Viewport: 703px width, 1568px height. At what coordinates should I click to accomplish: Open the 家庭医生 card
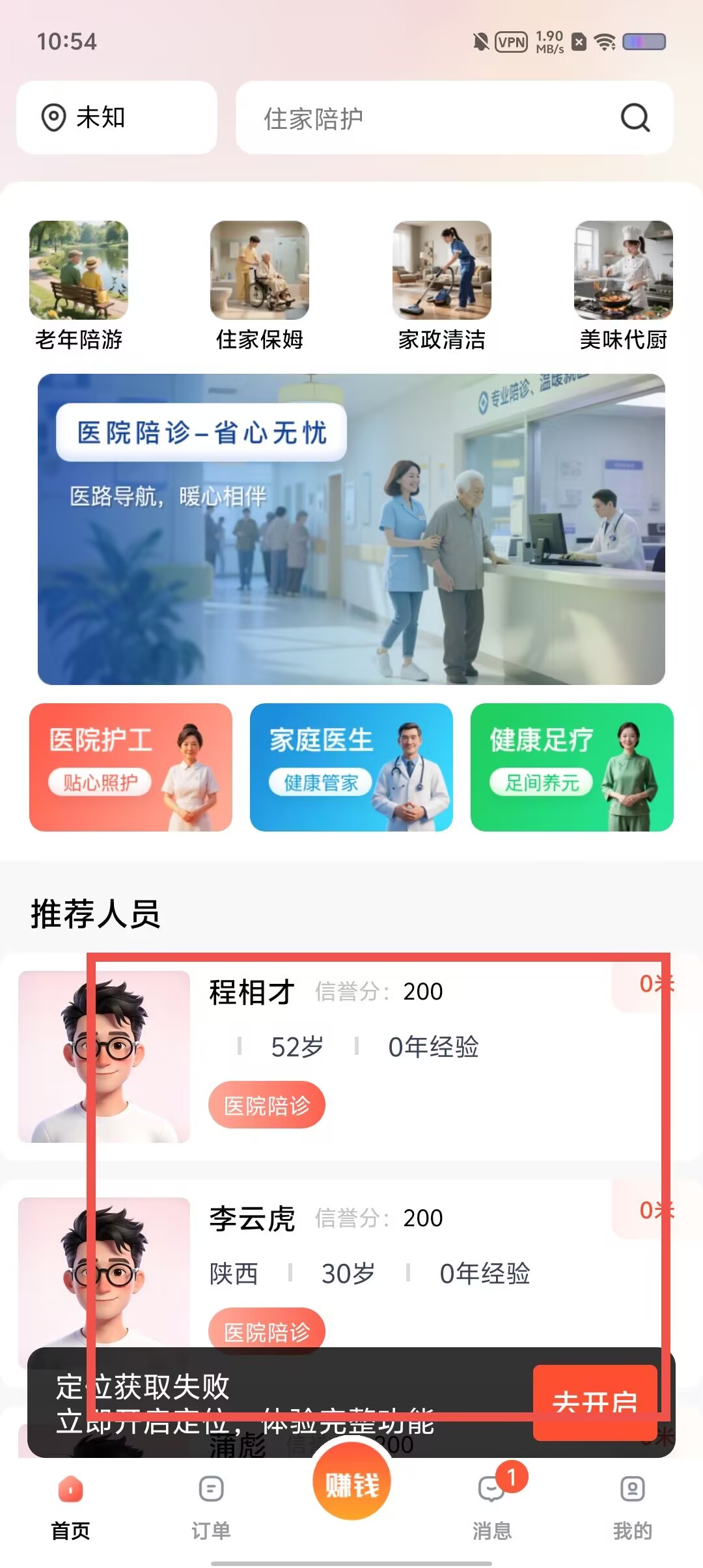point(351,767)
